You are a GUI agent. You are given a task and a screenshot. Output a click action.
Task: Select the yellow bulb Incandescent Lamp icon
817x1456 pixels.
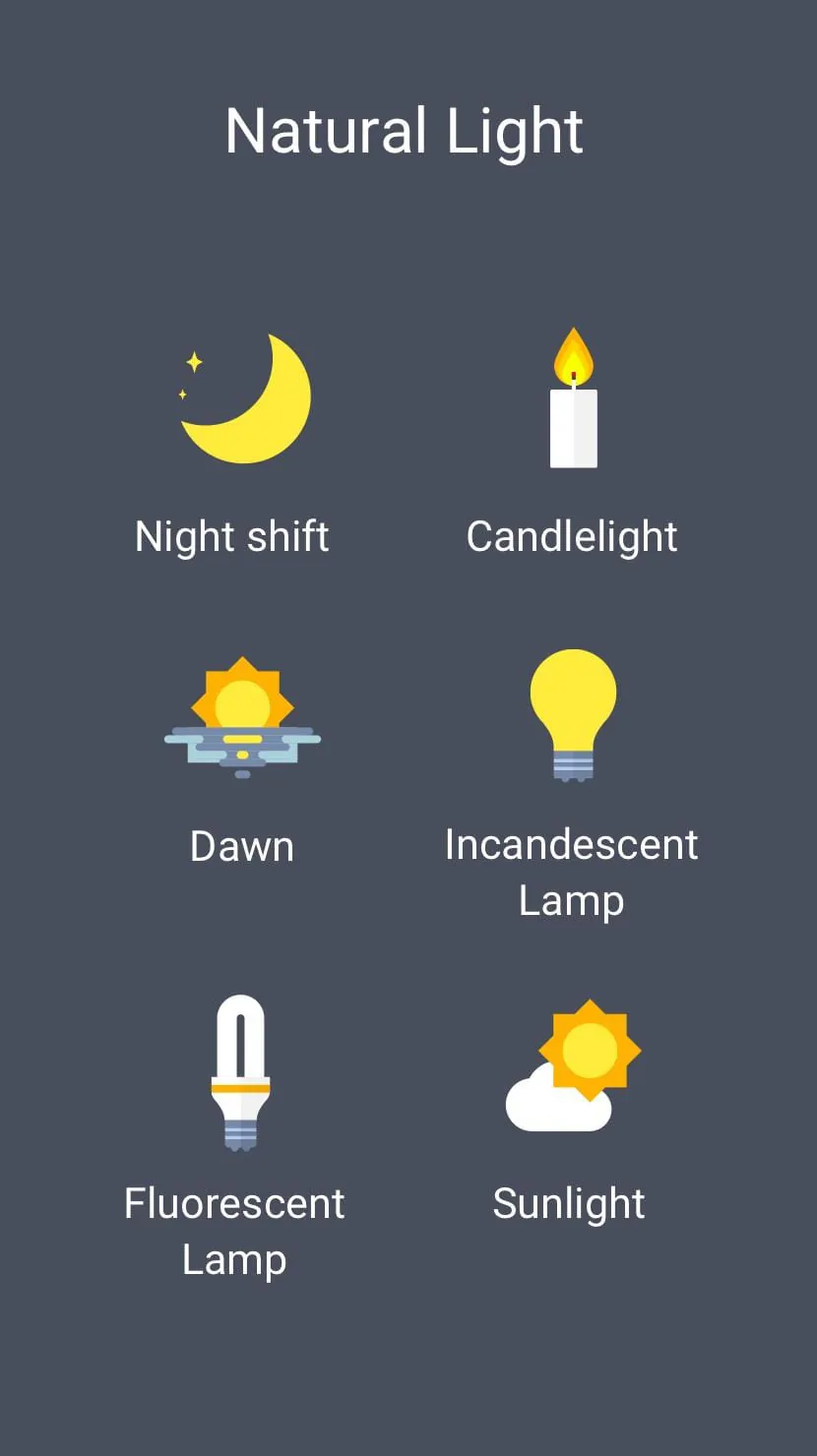click(x=574, y=713)
